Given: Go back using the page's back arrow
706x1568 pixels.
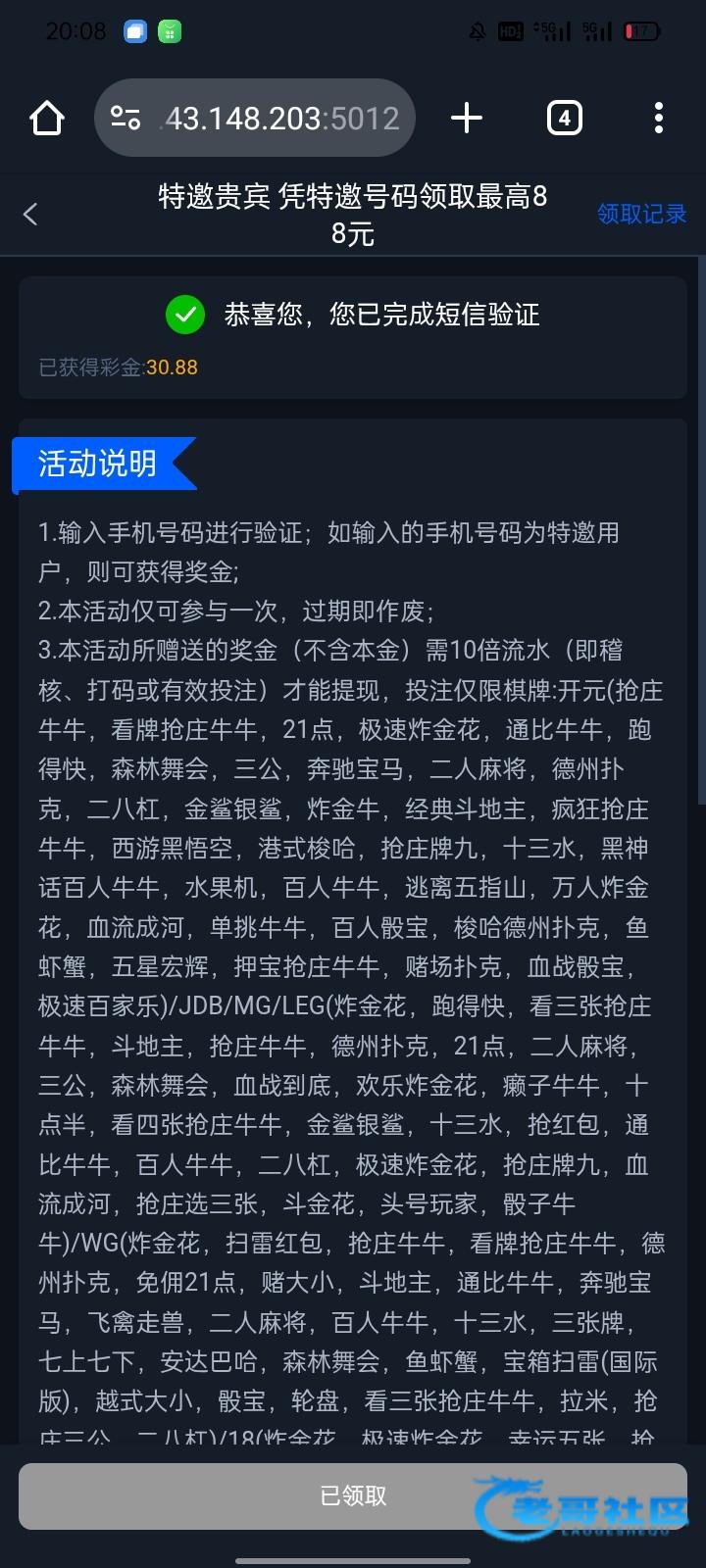Looking at the screenshot, I should [31, 214].
